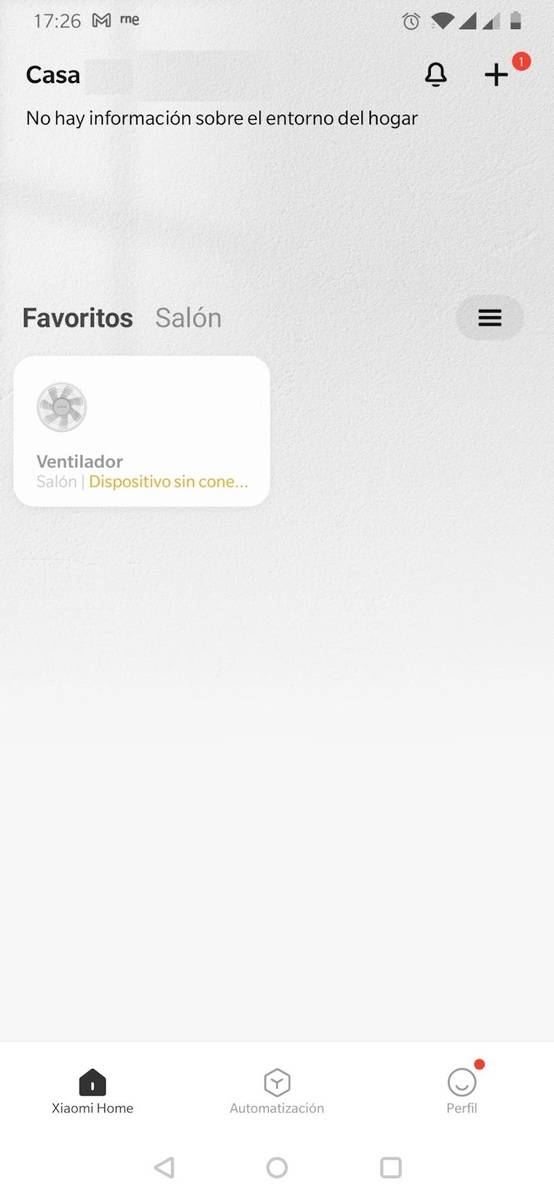
Task: Open the room list menu button
Action: pyautogui.click(x=490, y=318)
